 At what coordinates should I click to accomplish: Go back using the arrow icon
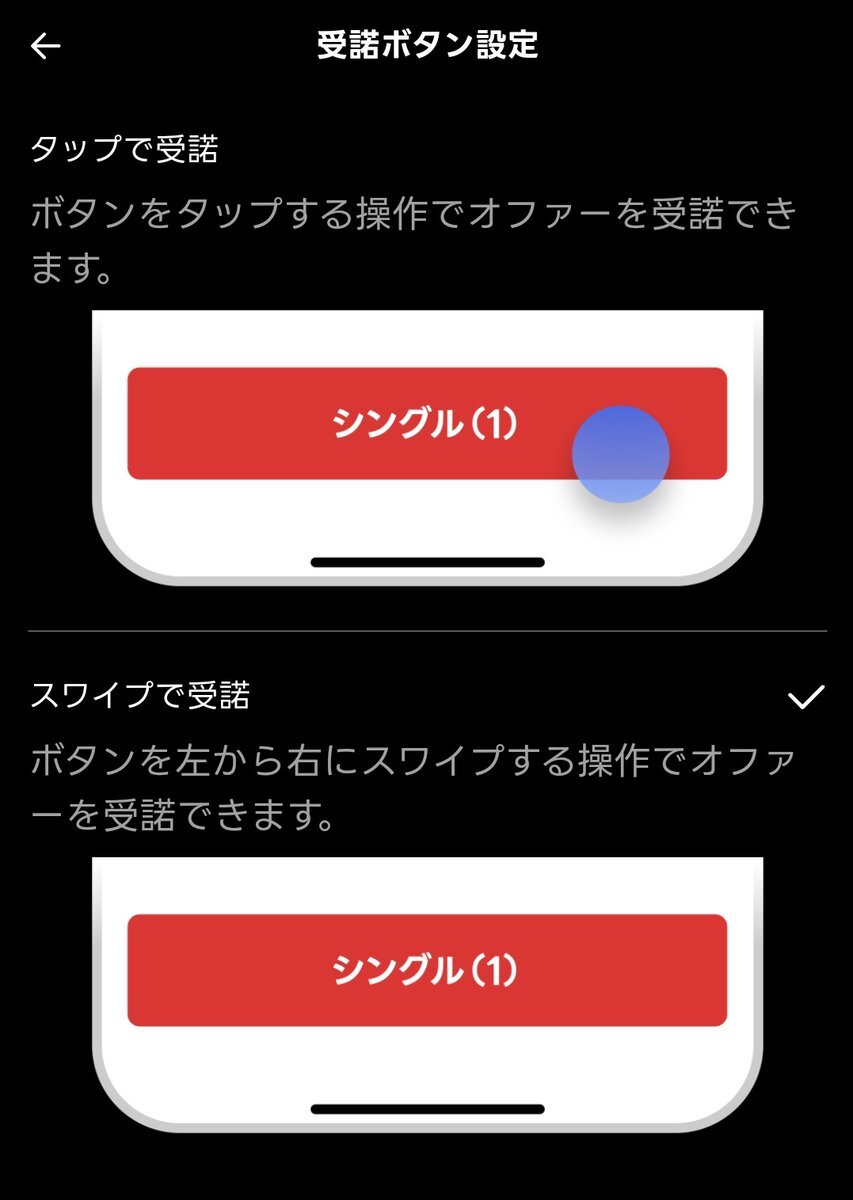pyautogui.click(x=46, y=46)
